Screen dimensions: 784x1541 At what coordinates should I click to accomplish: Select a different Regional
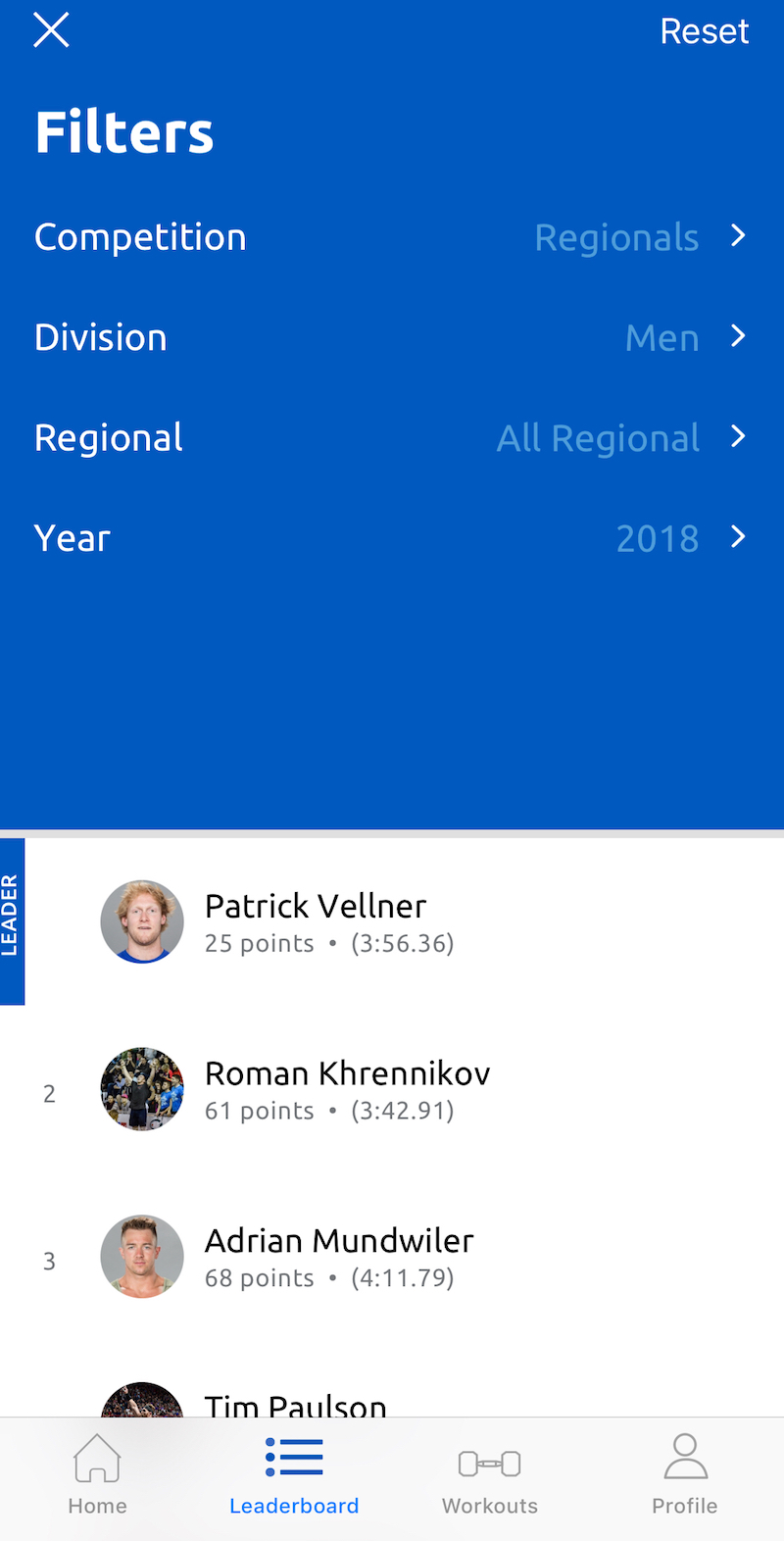(392, 437)
